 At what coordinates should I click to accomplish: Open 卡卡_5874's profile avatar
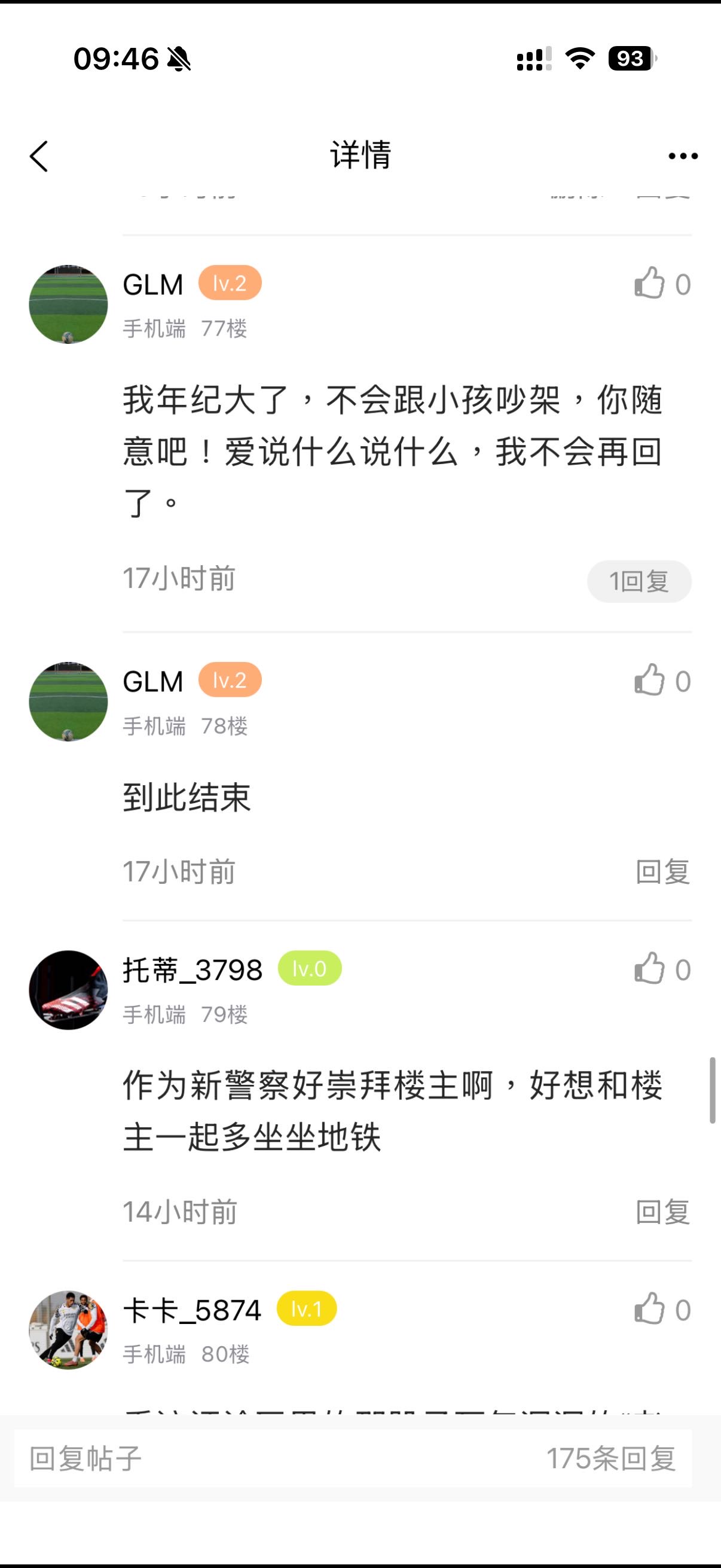click(68, 1330)
